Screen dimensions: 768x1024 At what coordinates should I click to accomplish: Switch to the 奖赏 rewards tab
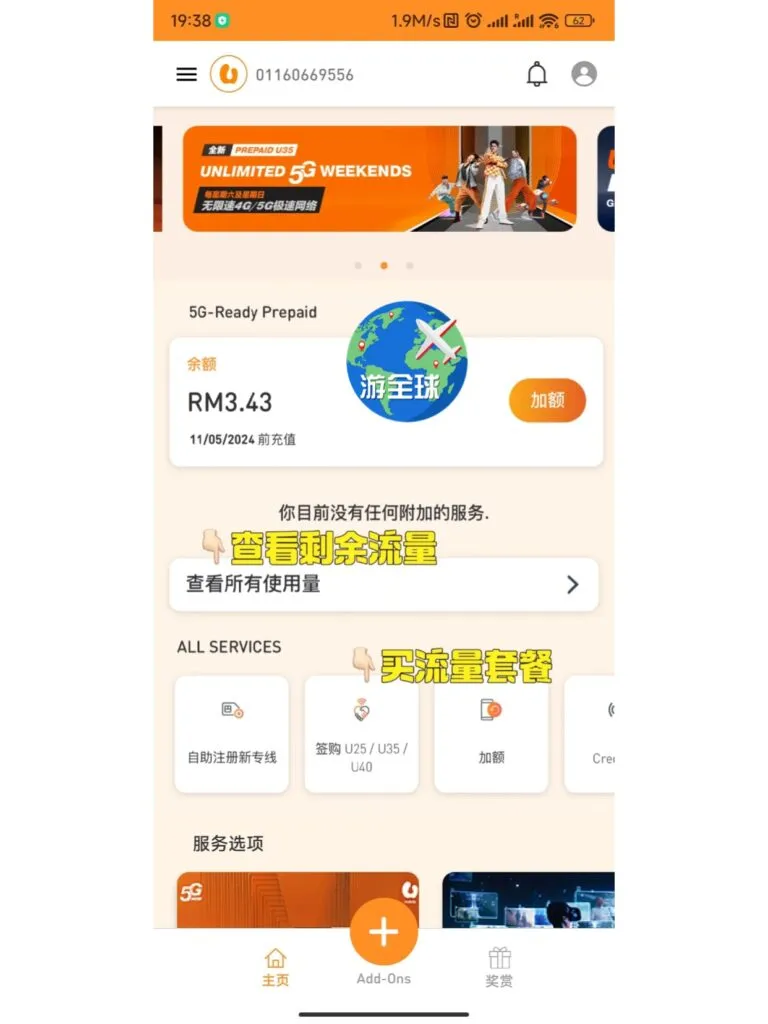[499, 967]
